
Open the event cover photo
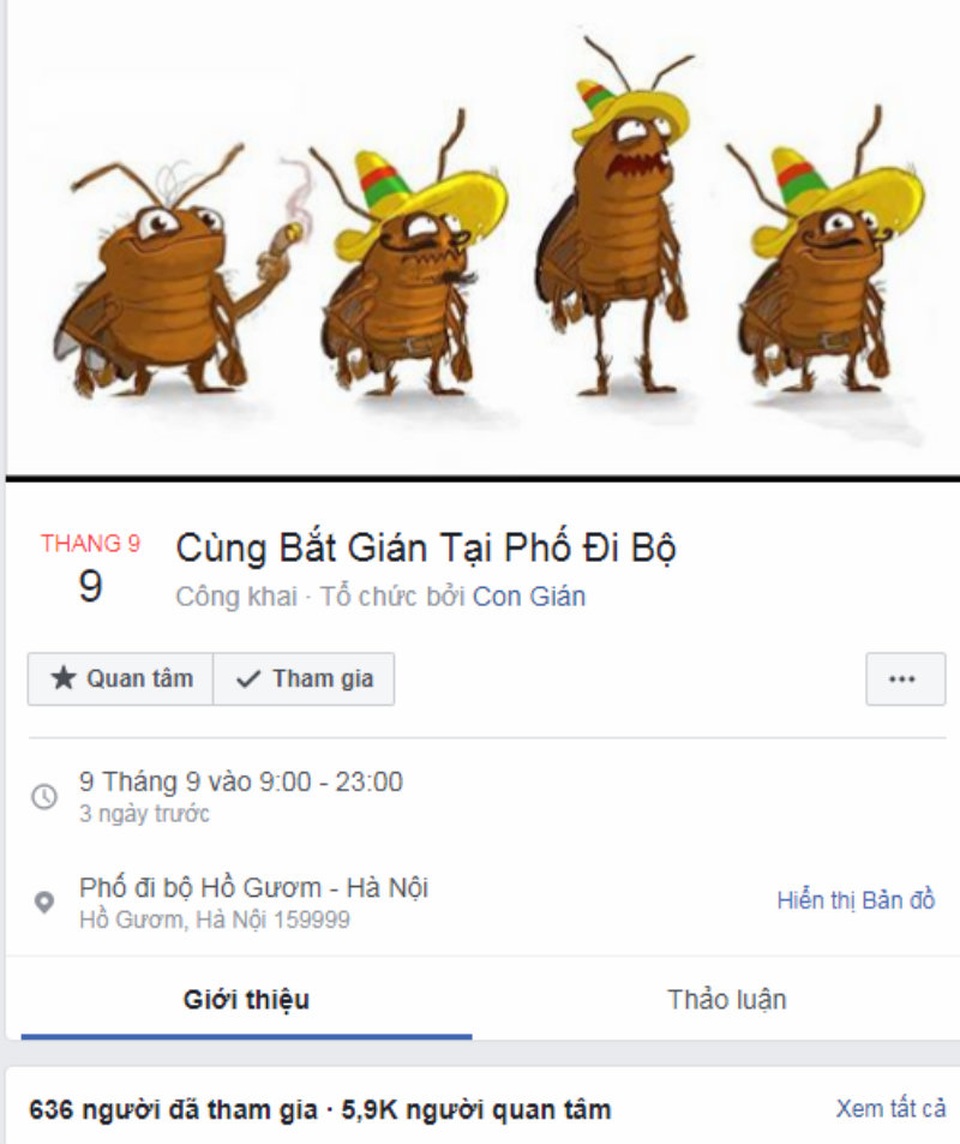click(480, 240)
